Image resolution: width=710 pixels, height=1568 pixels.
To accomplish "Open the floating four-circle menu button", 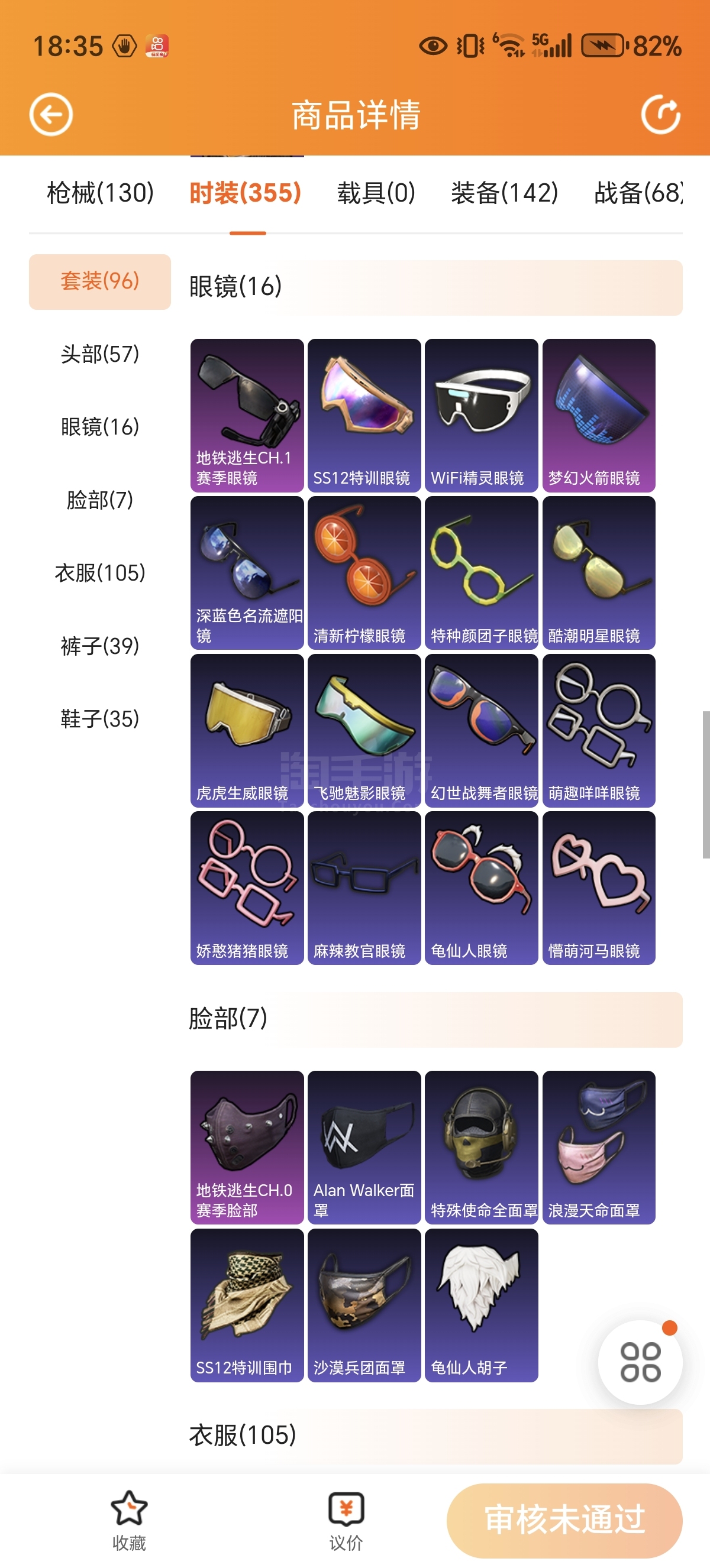I will [640, 1362].
